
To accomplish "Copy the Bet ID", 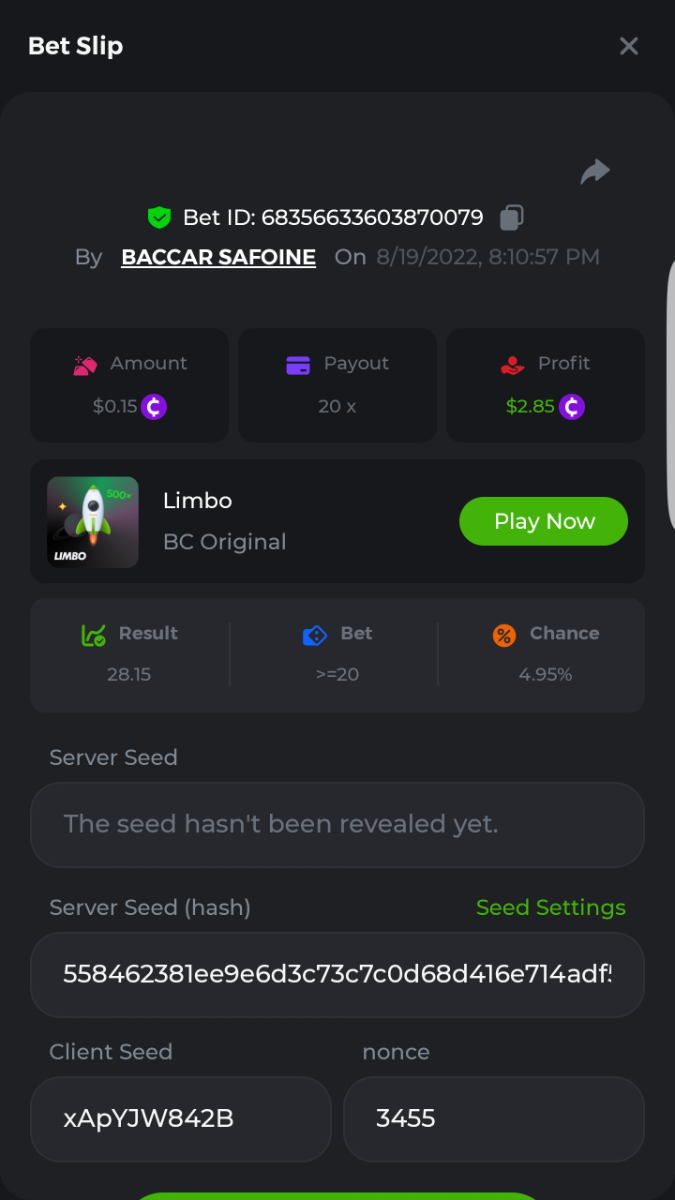I will [x=512, y=217].
